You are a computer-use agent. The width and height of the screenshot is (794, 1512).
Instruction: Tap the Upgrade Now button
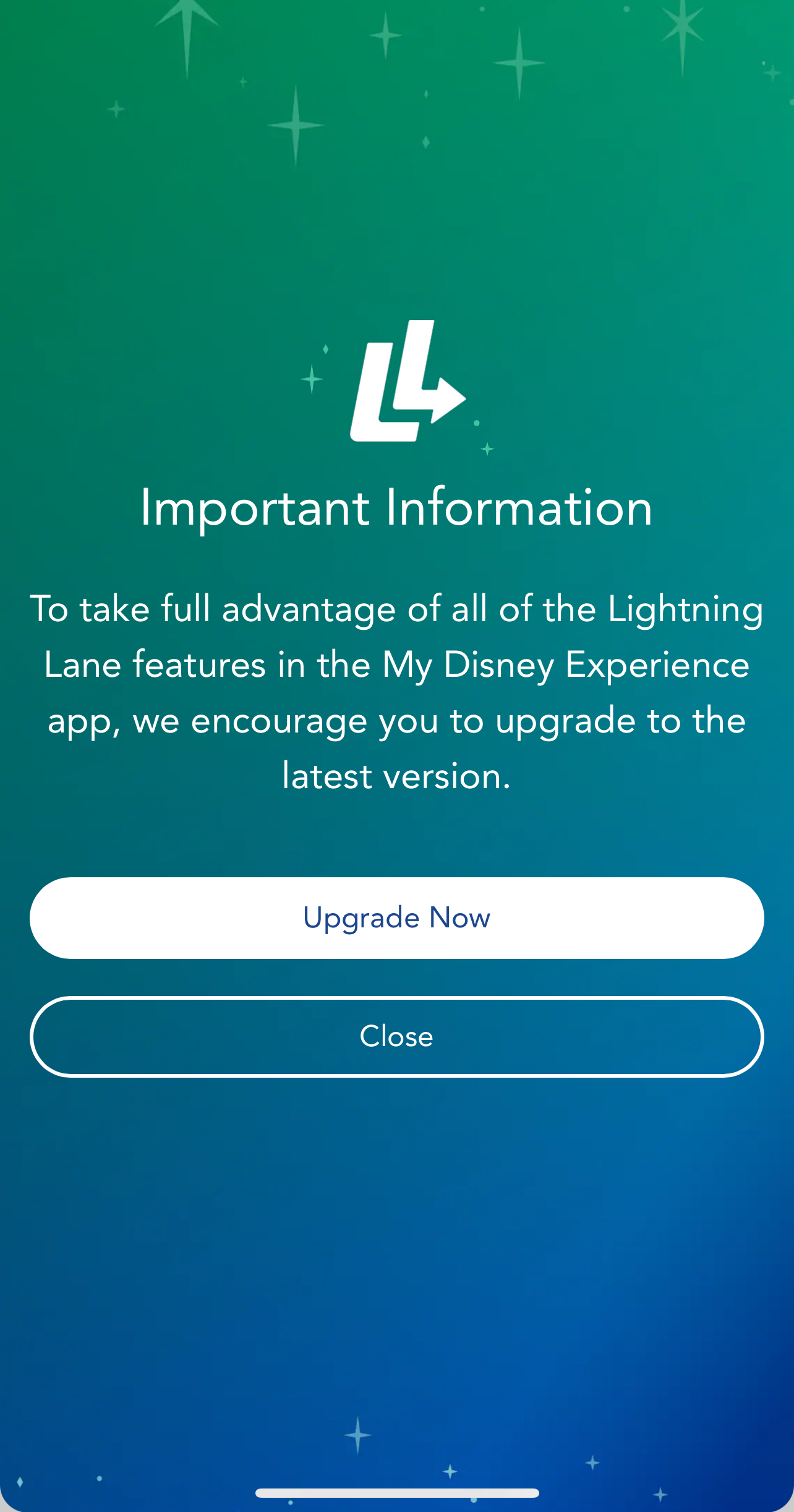(396, 917)
